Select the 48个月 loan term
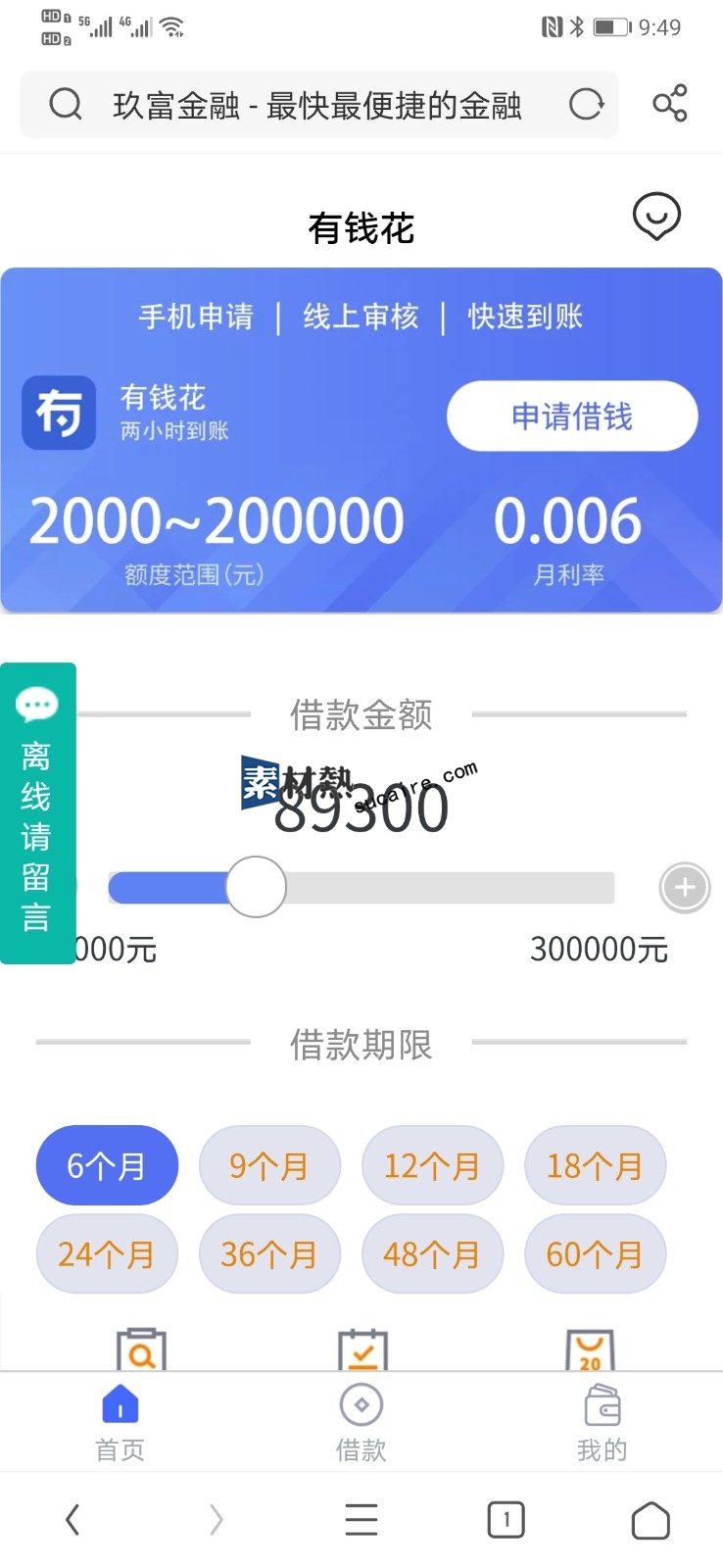 [432, 1254]
